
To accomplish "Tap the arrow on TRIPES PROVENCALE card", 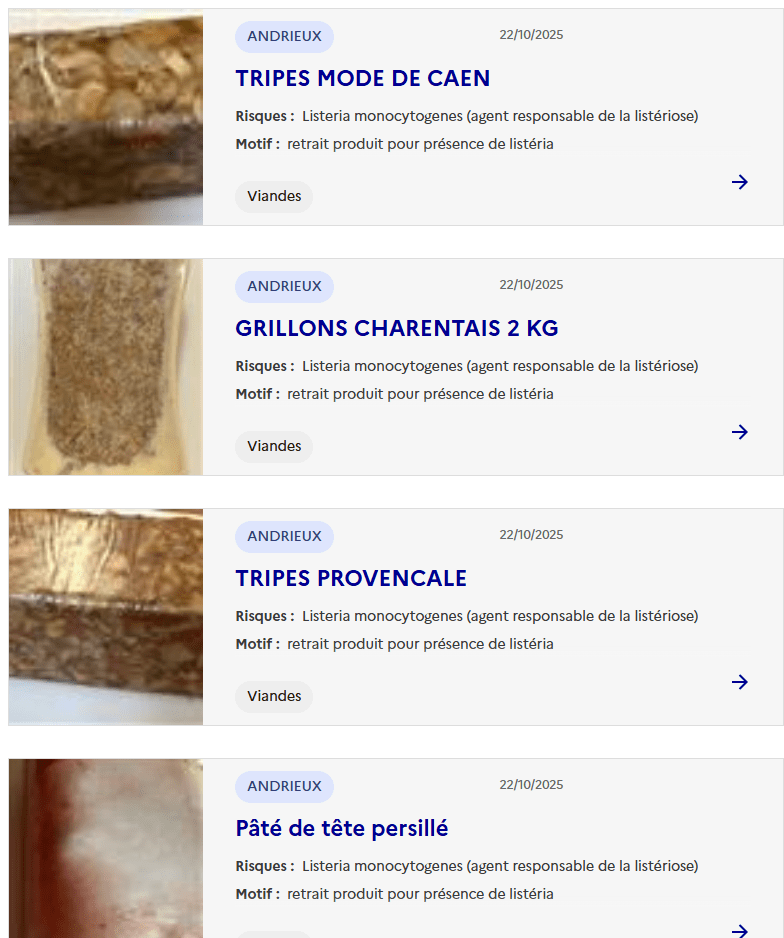I will click(739, 682).
